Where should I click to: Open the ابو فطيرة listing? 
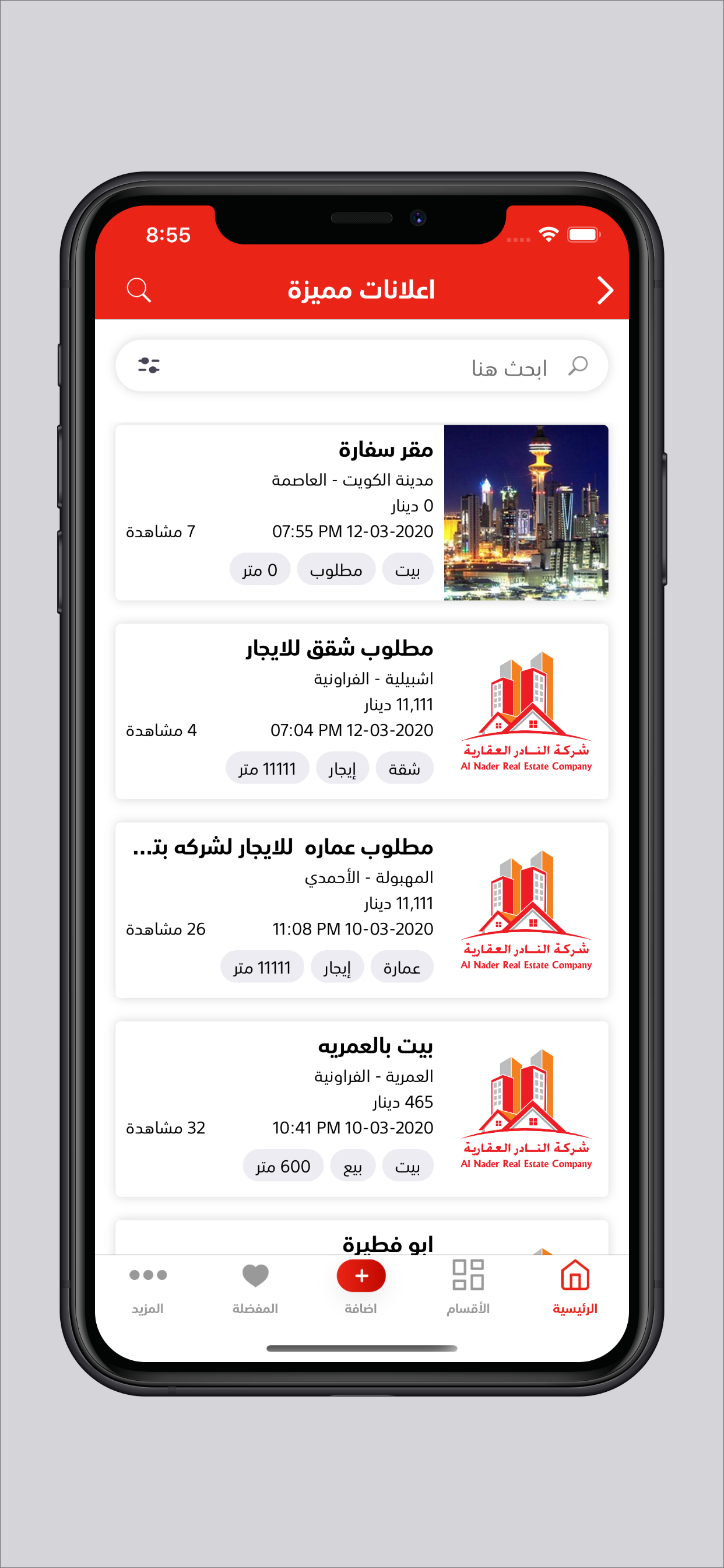[x=361, y=1238]
